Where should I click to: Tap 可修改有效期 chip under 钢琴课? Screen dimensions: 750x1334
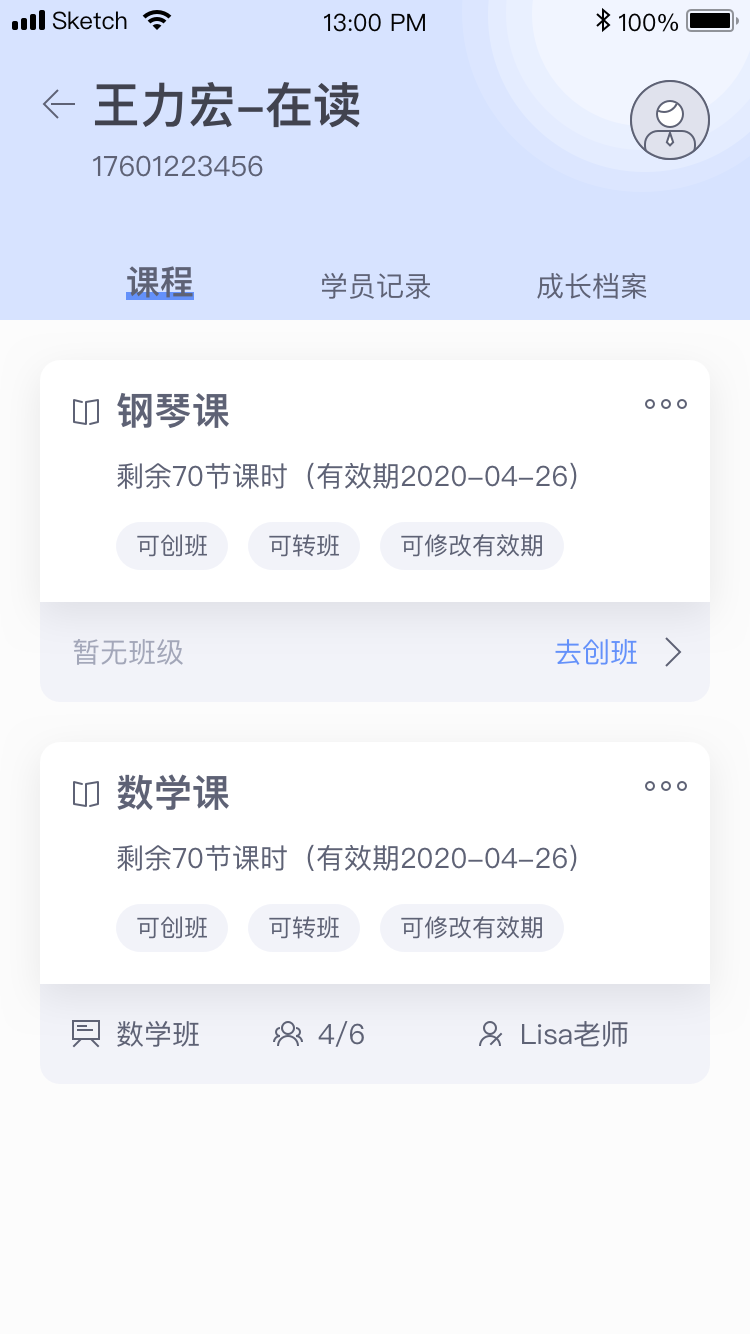click(x=472, y=546)
